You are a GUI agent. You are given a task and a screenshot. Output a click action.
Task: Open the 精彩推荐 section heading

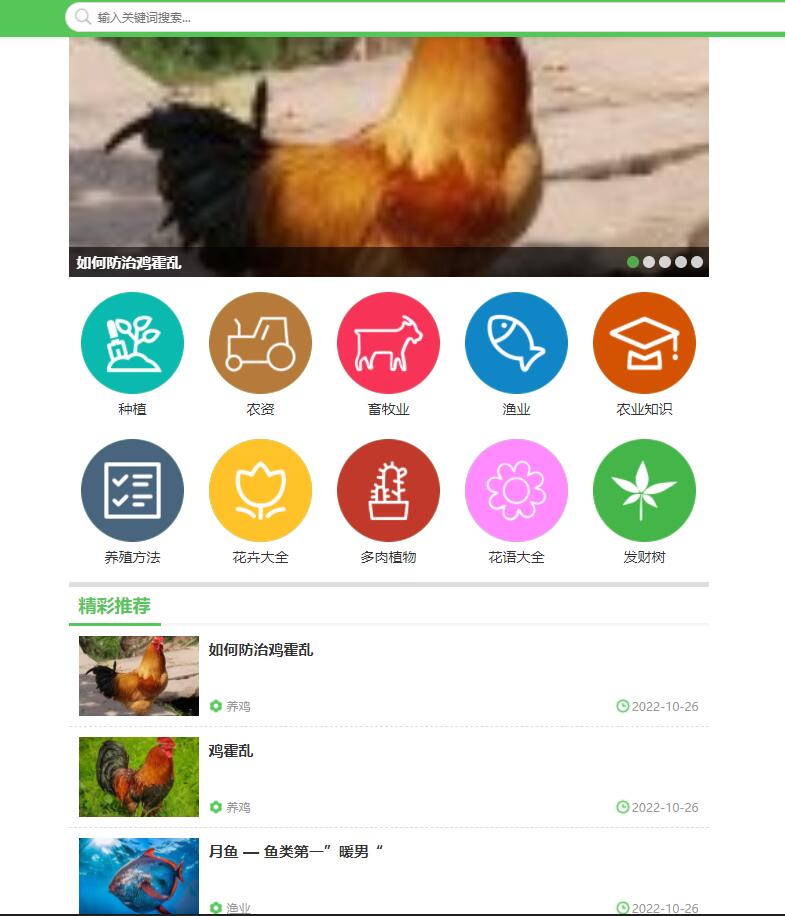(103, 607)
